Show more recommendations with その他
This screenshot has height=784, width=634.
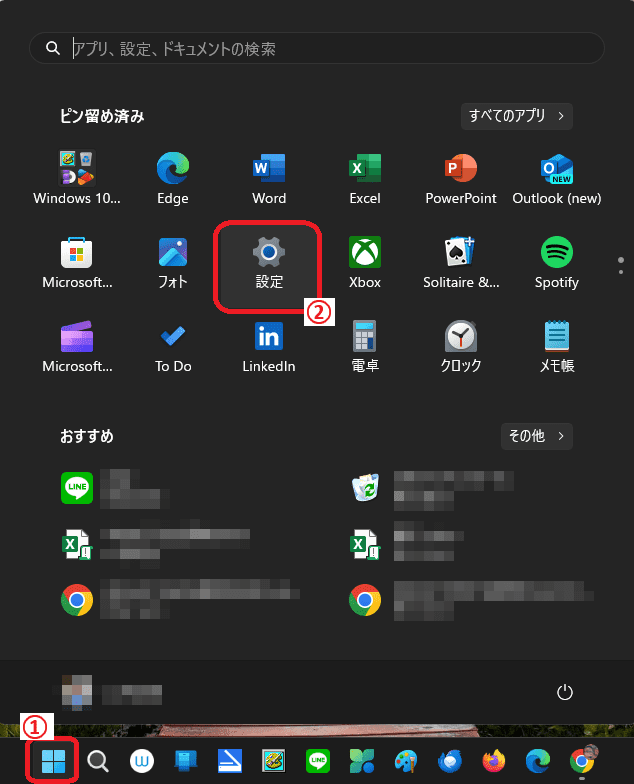pos(536,436)
